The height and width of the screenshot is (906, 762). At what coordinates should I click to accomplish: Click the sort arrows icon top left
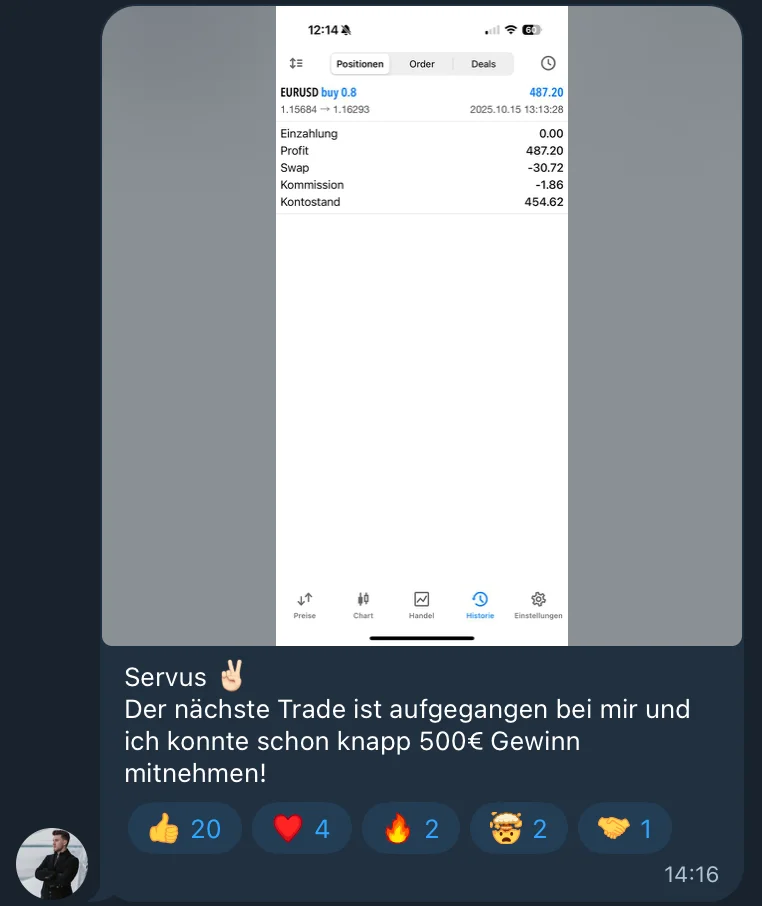[297, 63]
